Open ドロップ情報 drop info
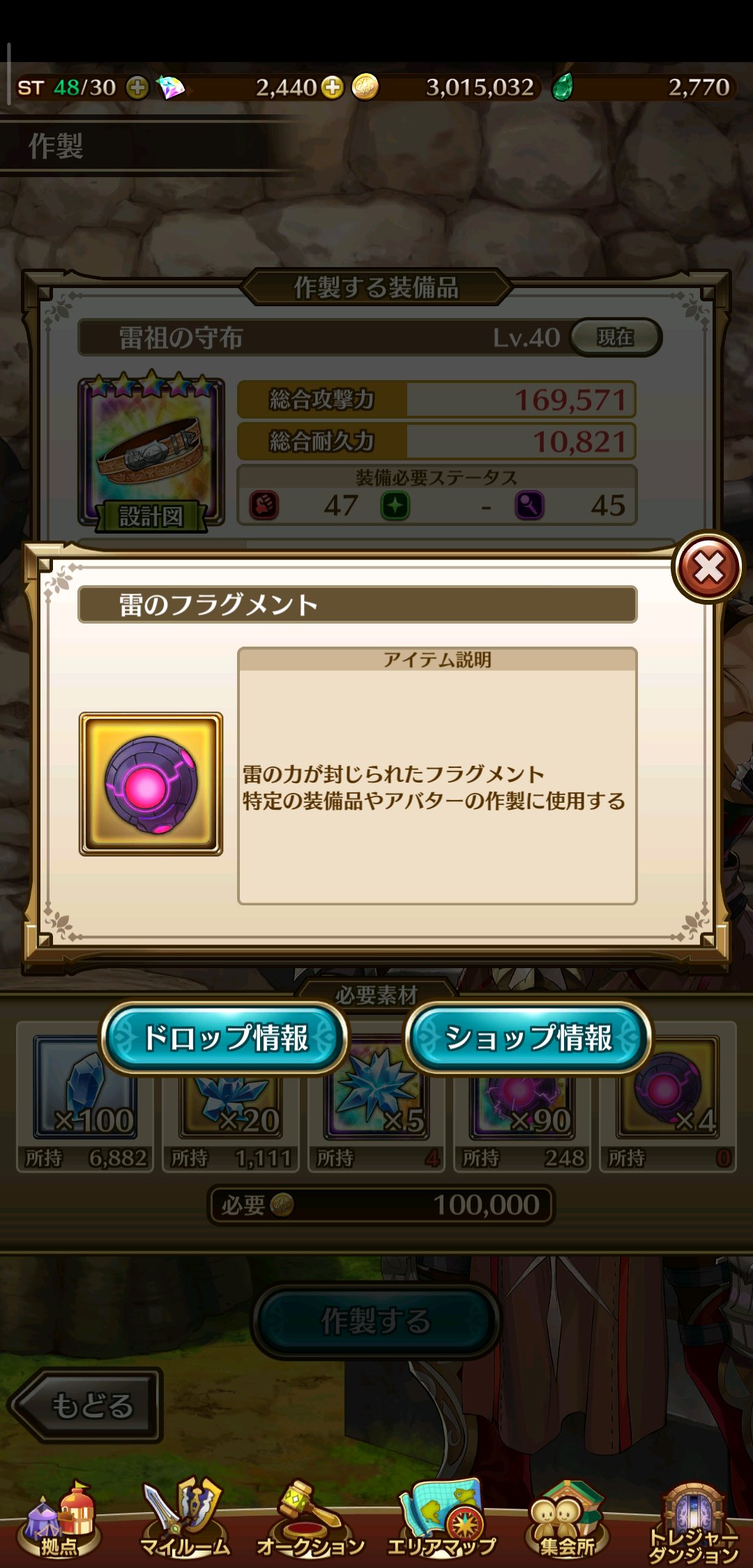This screenshot has width=753, height=1568. (x=225, y=1038)
